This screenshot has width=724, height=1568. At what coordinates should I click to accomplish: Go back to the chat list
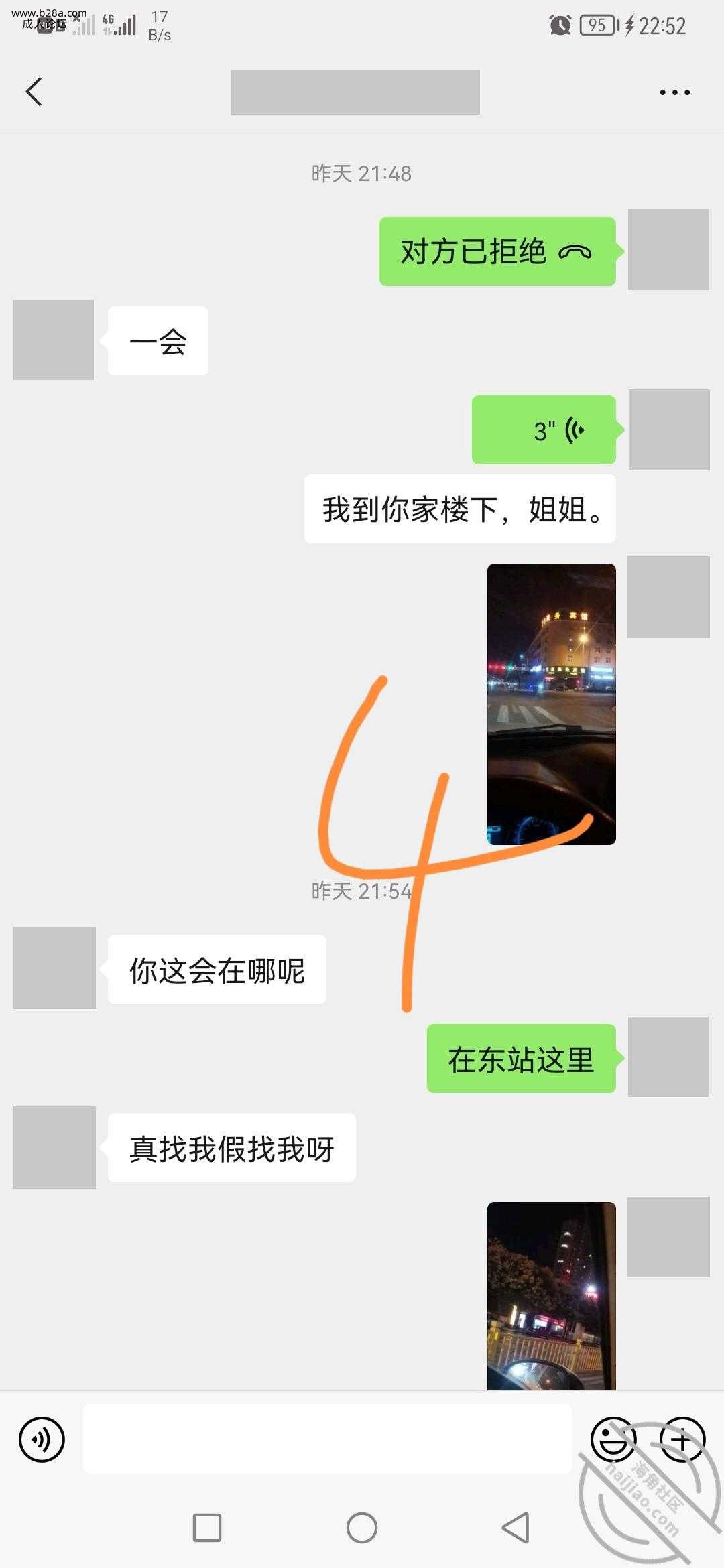34,92
